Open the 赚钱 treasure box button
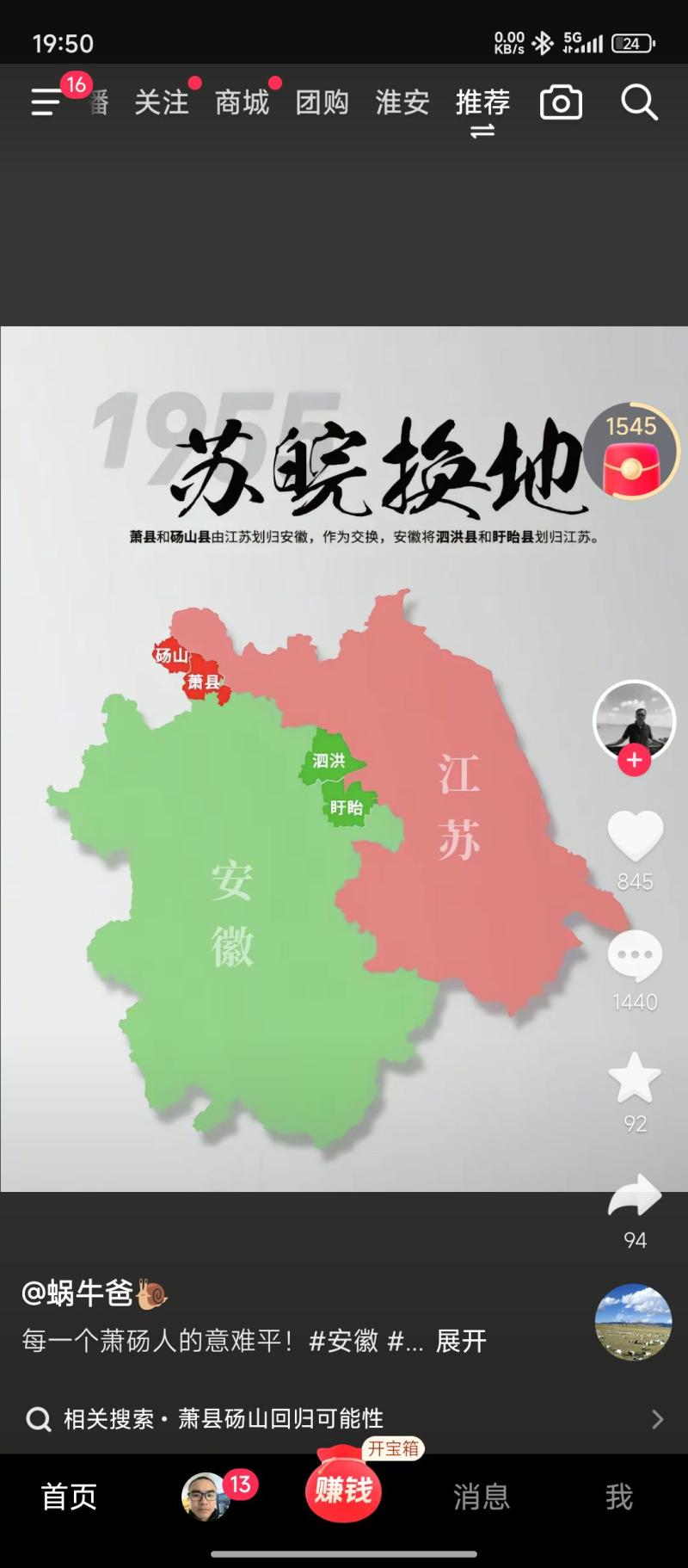688x1568 pixels. [344, 1489]
